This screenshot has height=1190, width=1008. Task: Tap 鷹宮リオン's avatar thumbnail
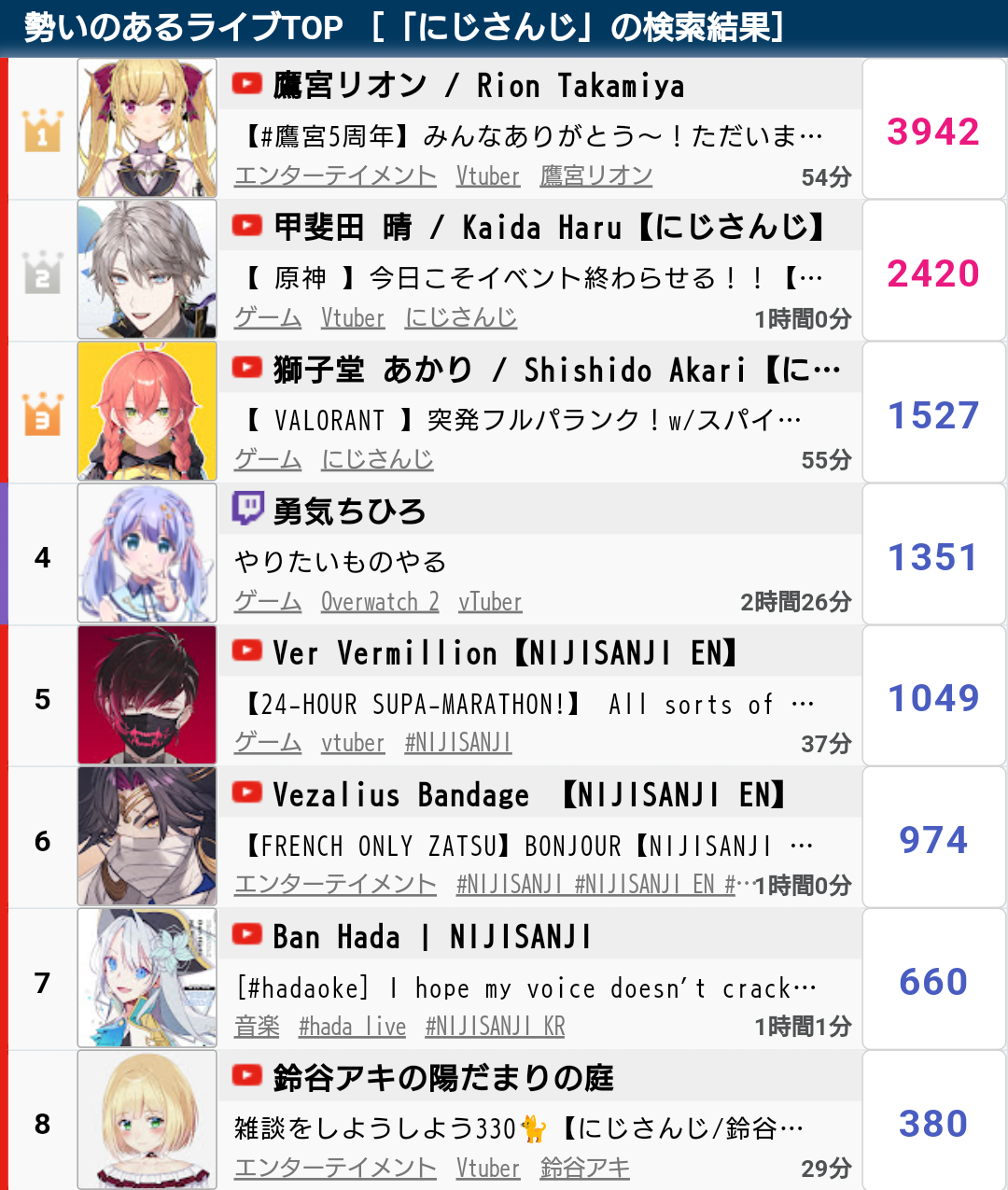[147, 129]
